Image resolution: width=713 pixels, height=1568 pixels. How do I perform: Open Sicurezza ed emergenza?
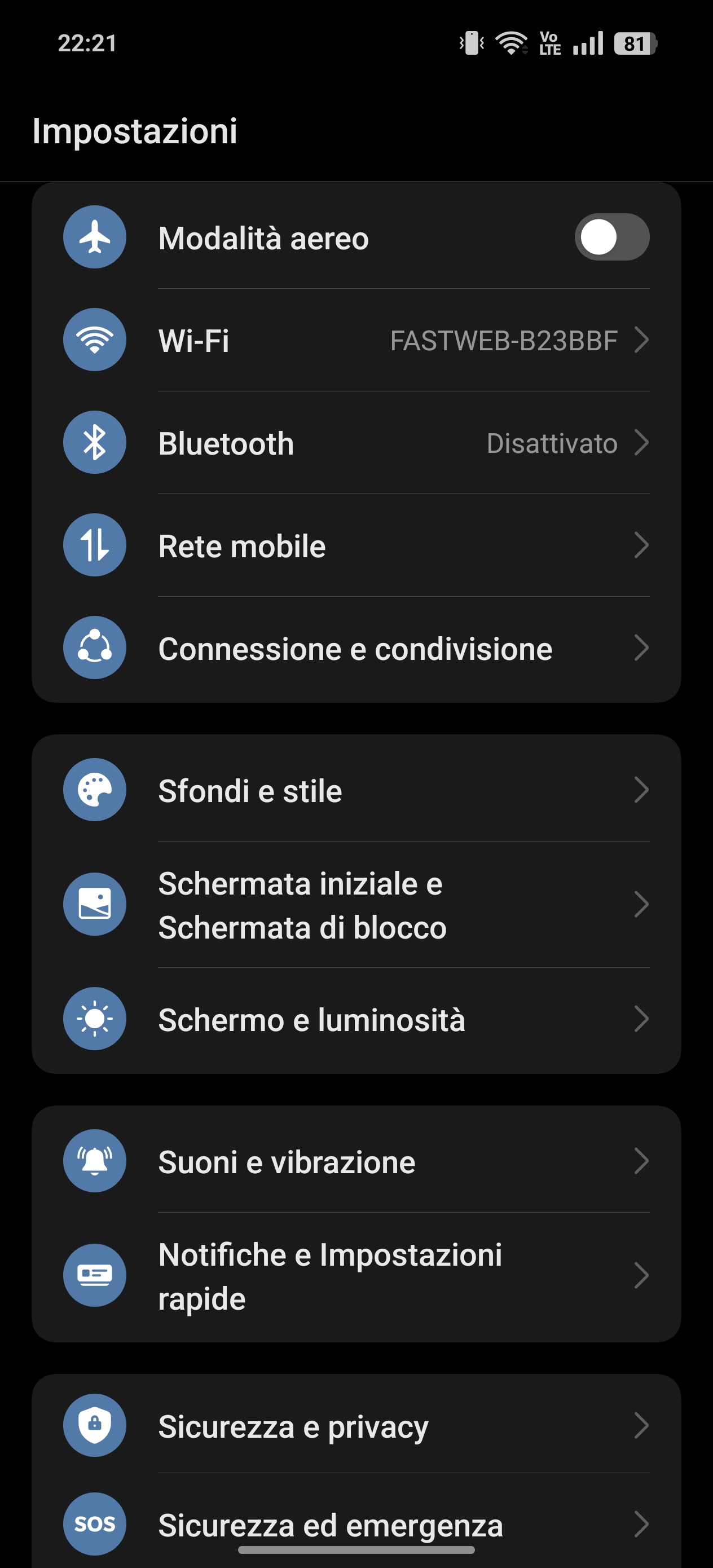(x=356, y=1522)
